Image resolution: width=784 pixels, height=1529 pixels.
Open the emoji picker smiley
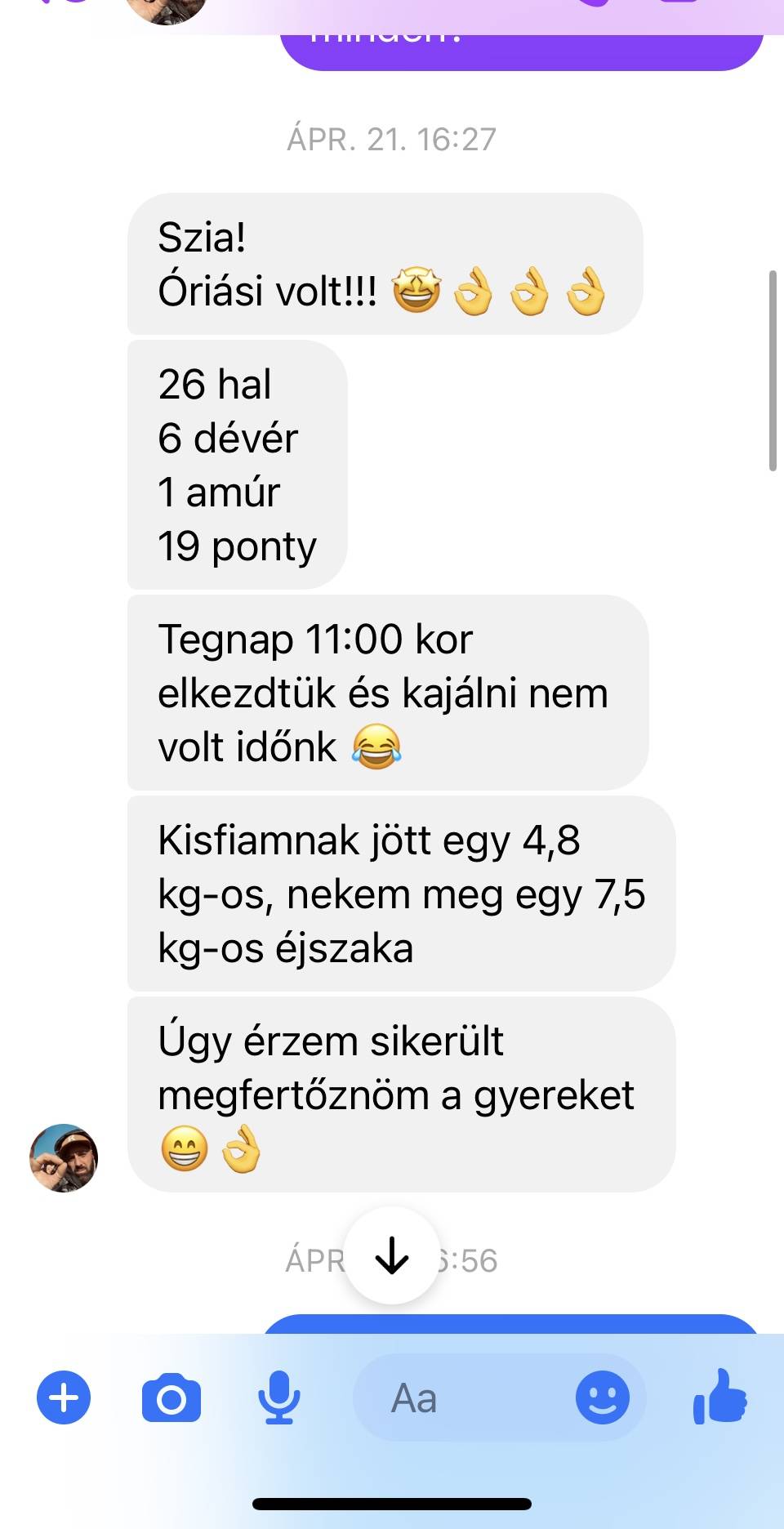603,1397
